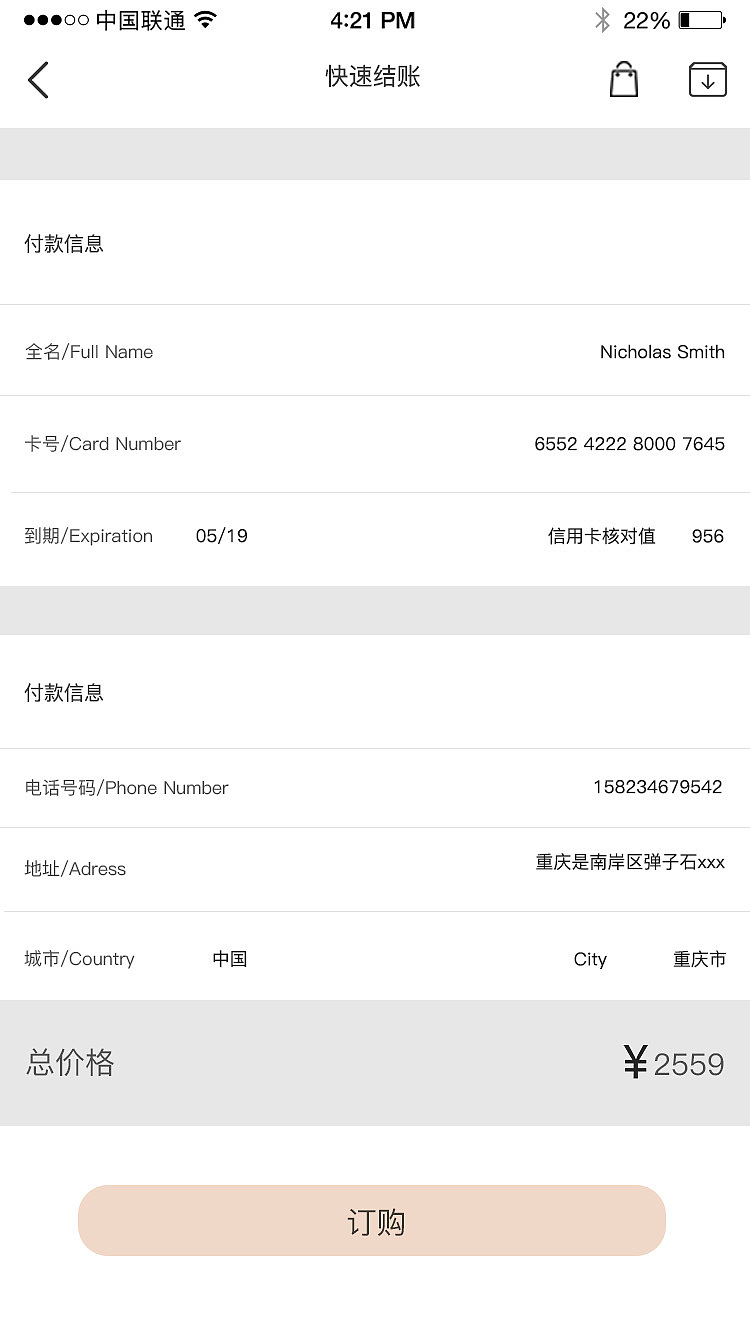
Task: Select the expiration date 05/19
Action: [221, 536]
